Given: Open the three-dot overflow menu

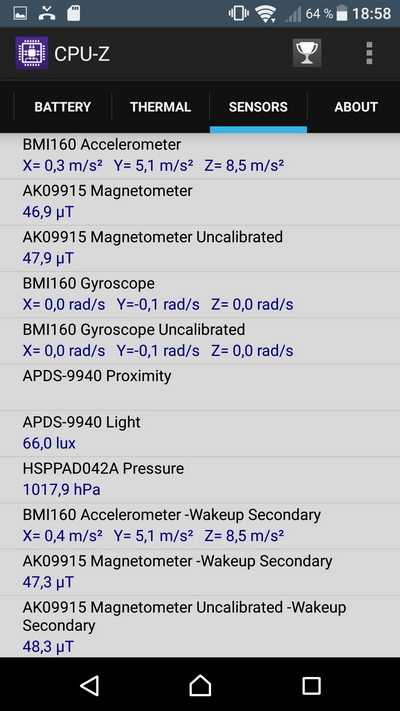Looking at the screenshot, I should pyautogui.click(x=369, y=53).
